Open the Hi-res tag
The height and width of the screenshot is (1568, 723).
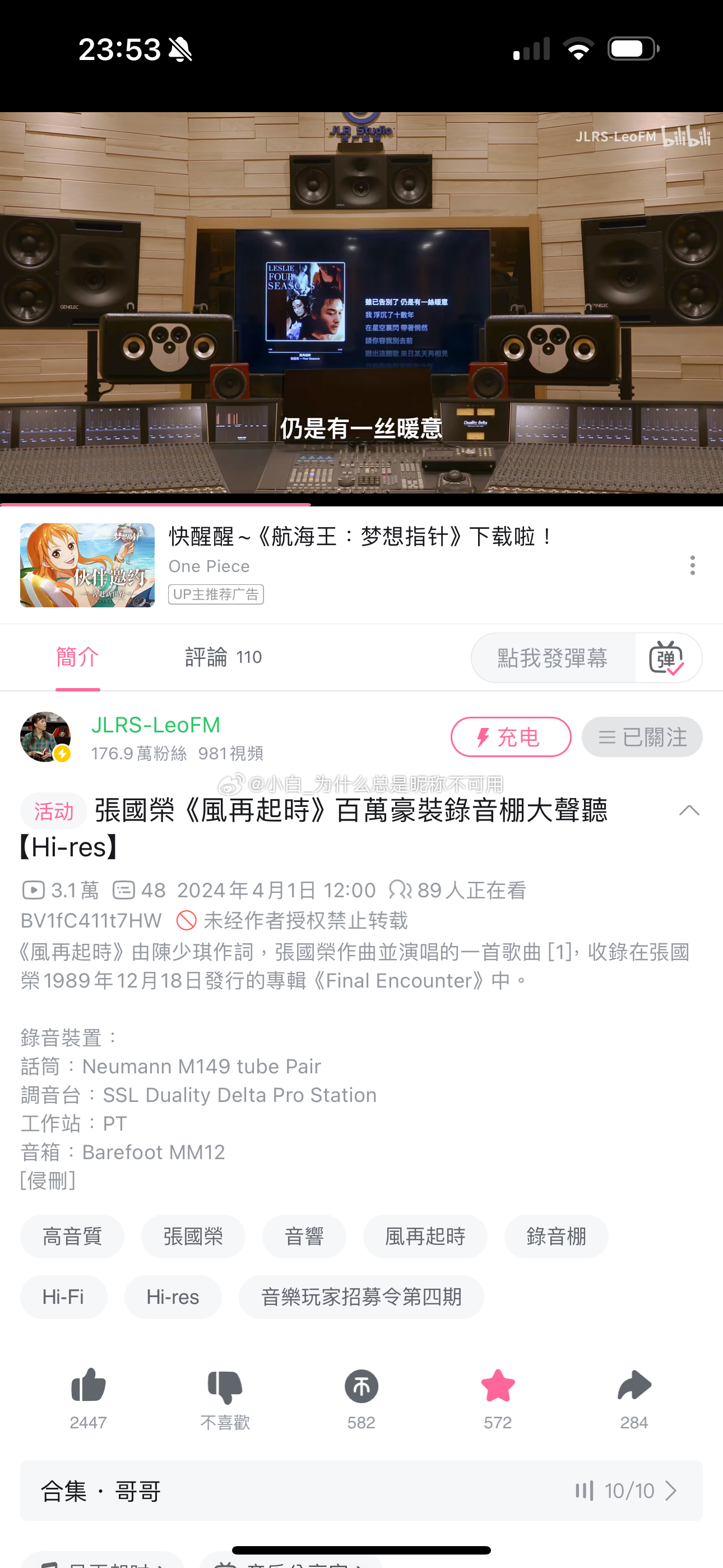(x=173, y=1297)
